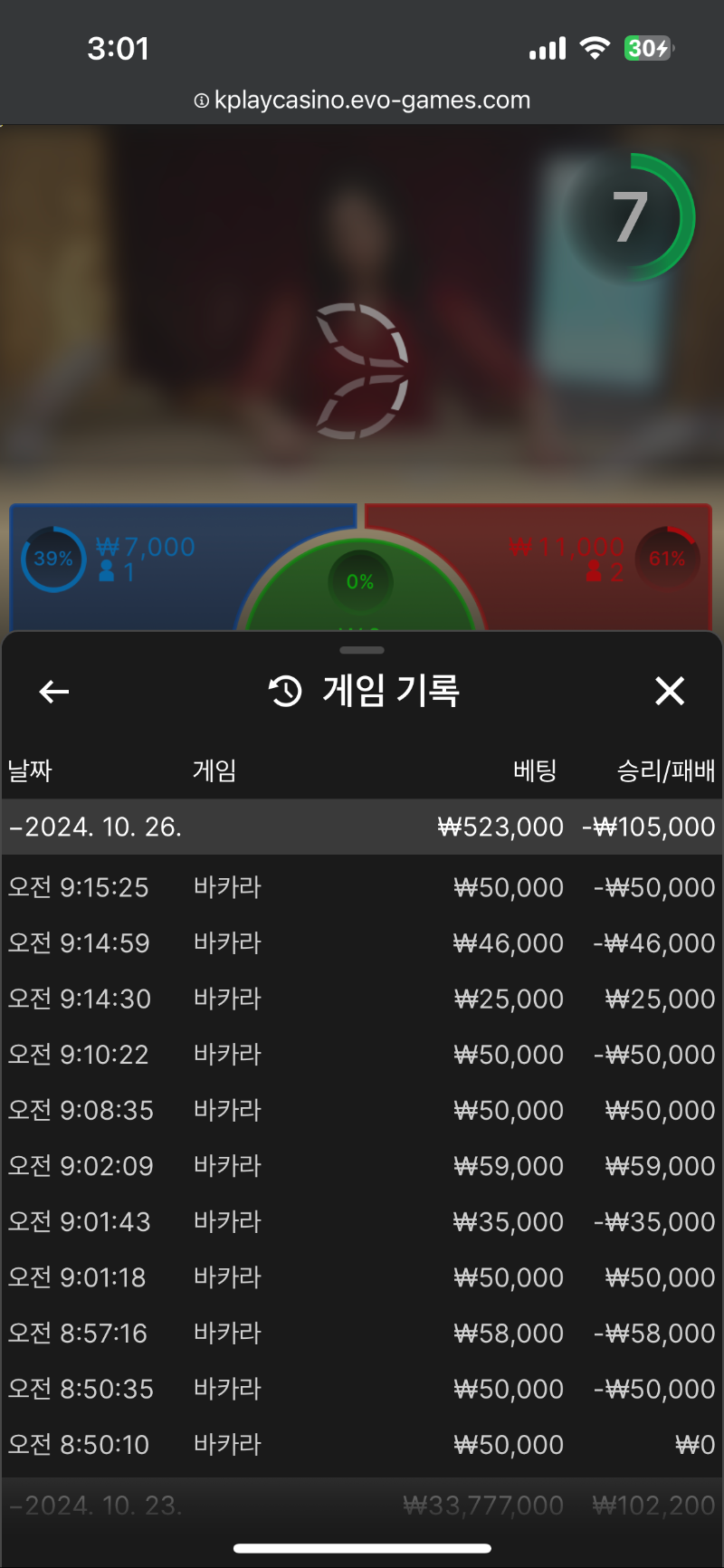724x1568 pixels.
Task: Open the 오전 9:08:35 바카라 record
Action: pos(362,1110)
